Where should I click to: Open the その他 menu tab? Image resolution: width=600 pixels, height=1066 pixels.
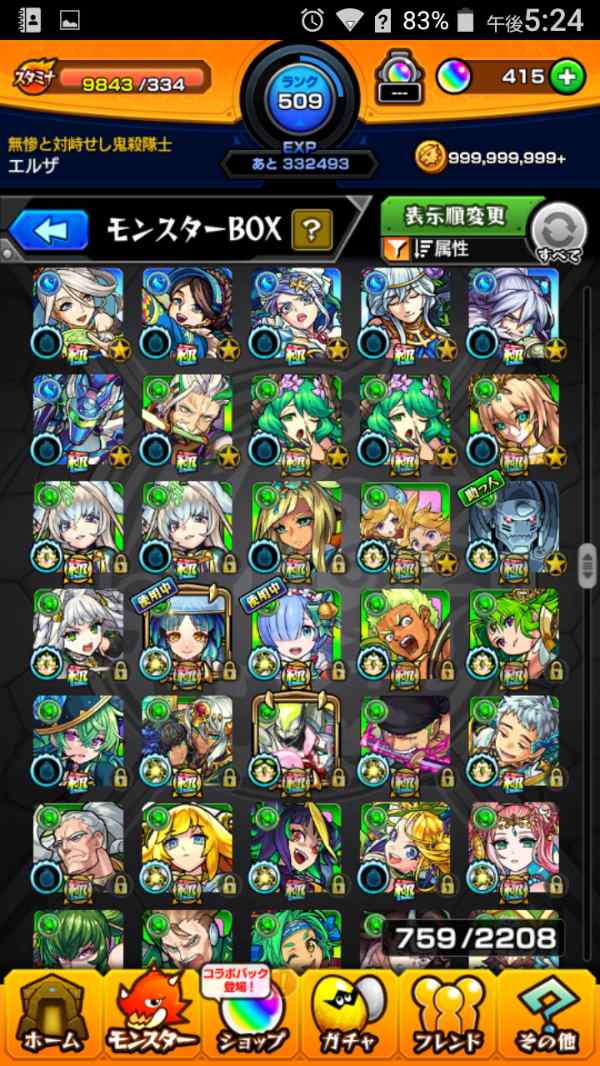tap(547, 1014)
